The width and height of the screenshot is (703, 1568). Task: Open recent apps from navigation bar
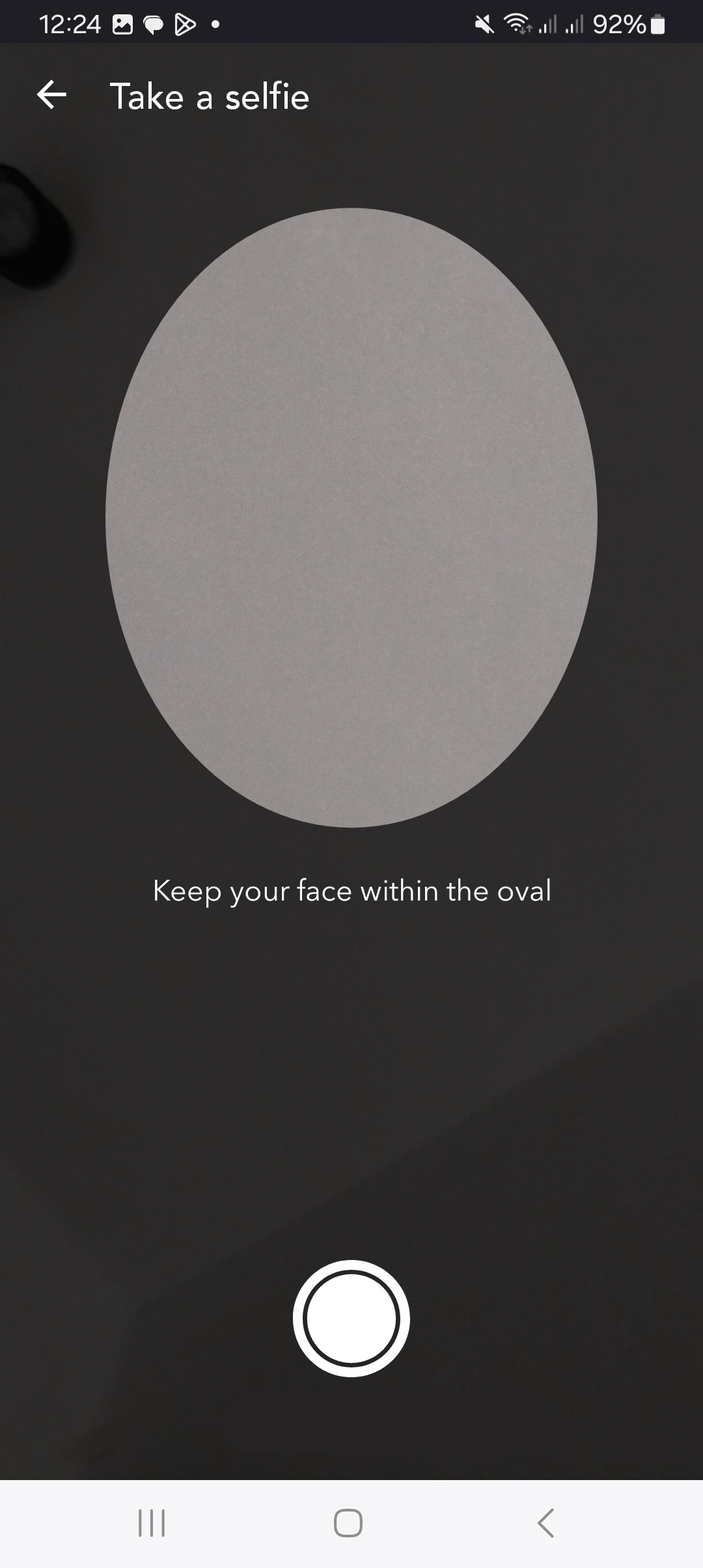click(152, 1523)
